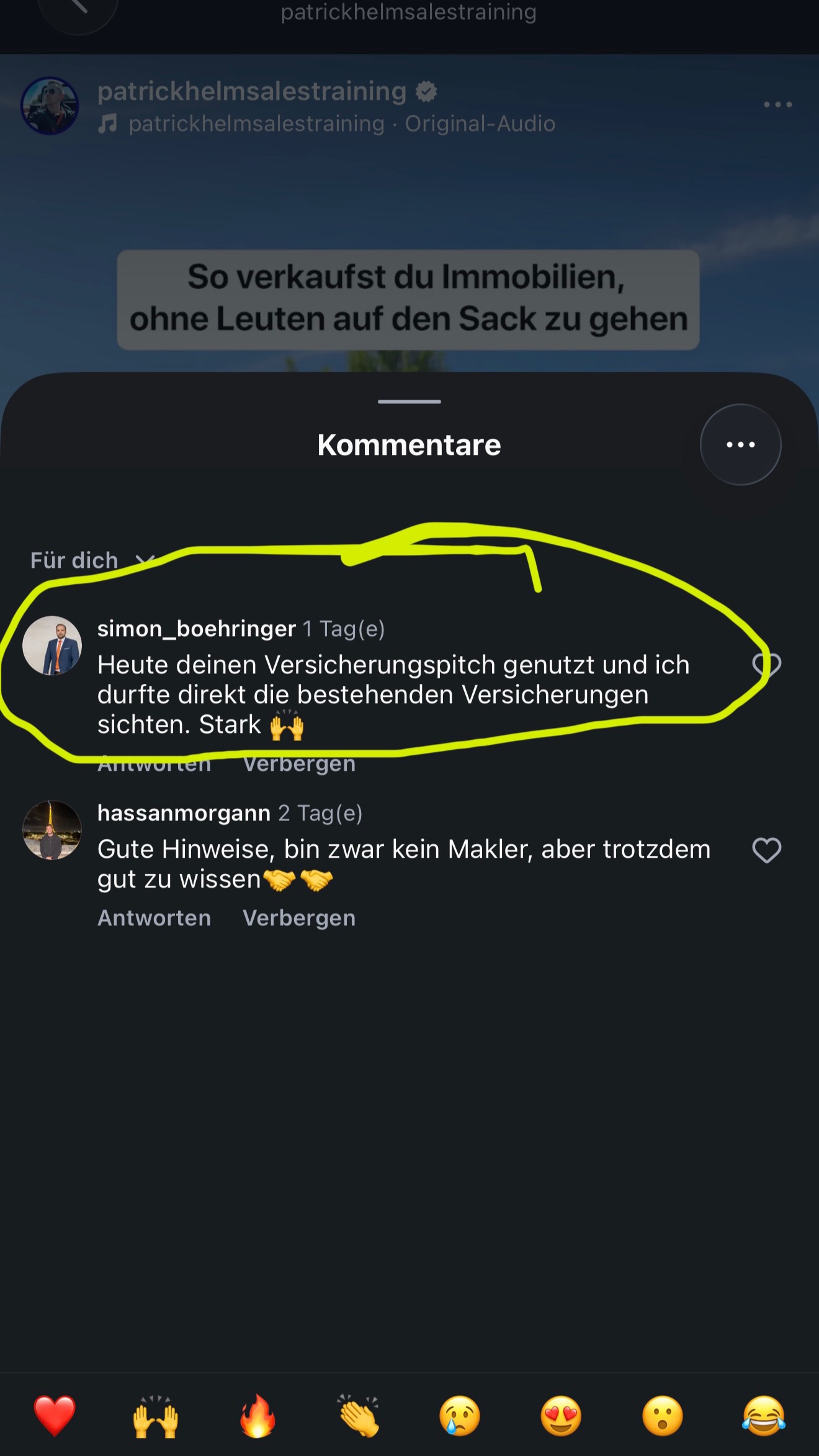Insert the red heart emoji
This screenshot has height=1456, width=819.
(55, 1416)
